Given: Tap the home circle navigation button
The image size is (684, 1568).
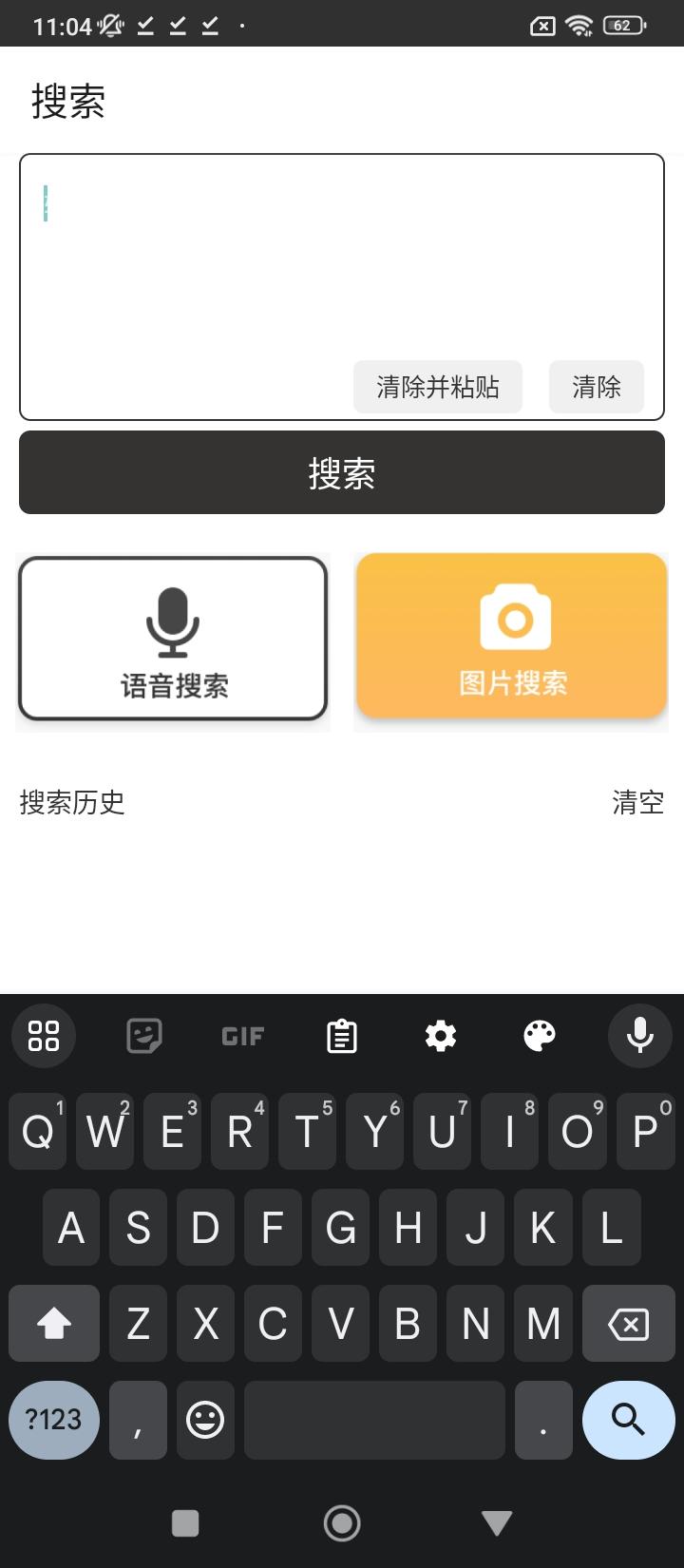Looking at the screenshot, I should [342, 1522].
